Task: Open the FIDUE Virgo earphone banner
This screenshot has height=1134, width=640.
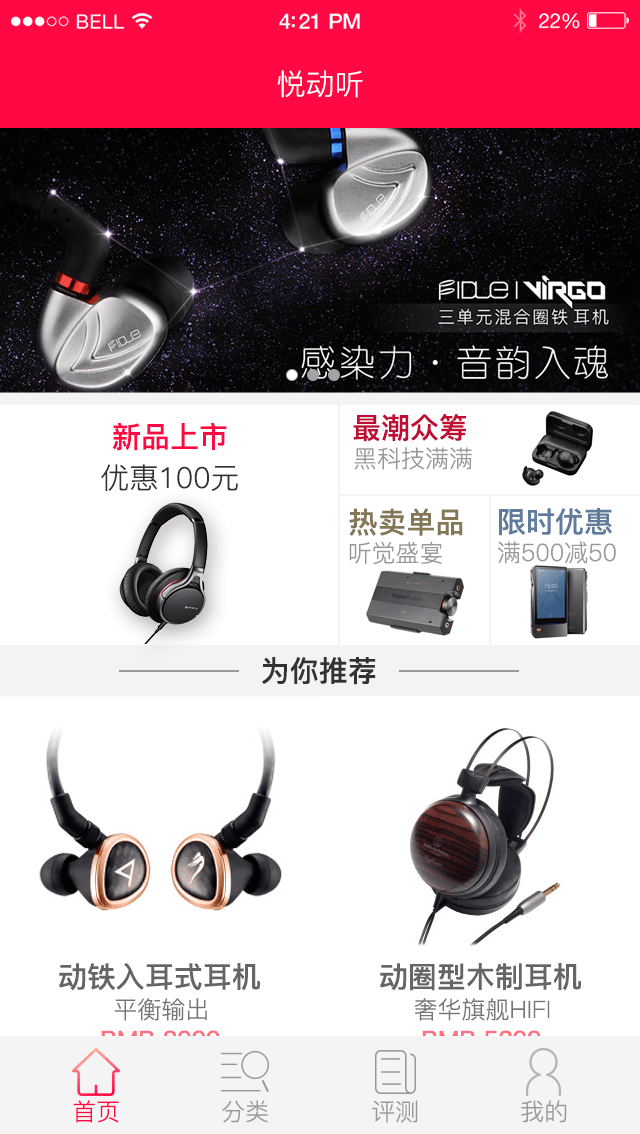Action: 320,260
